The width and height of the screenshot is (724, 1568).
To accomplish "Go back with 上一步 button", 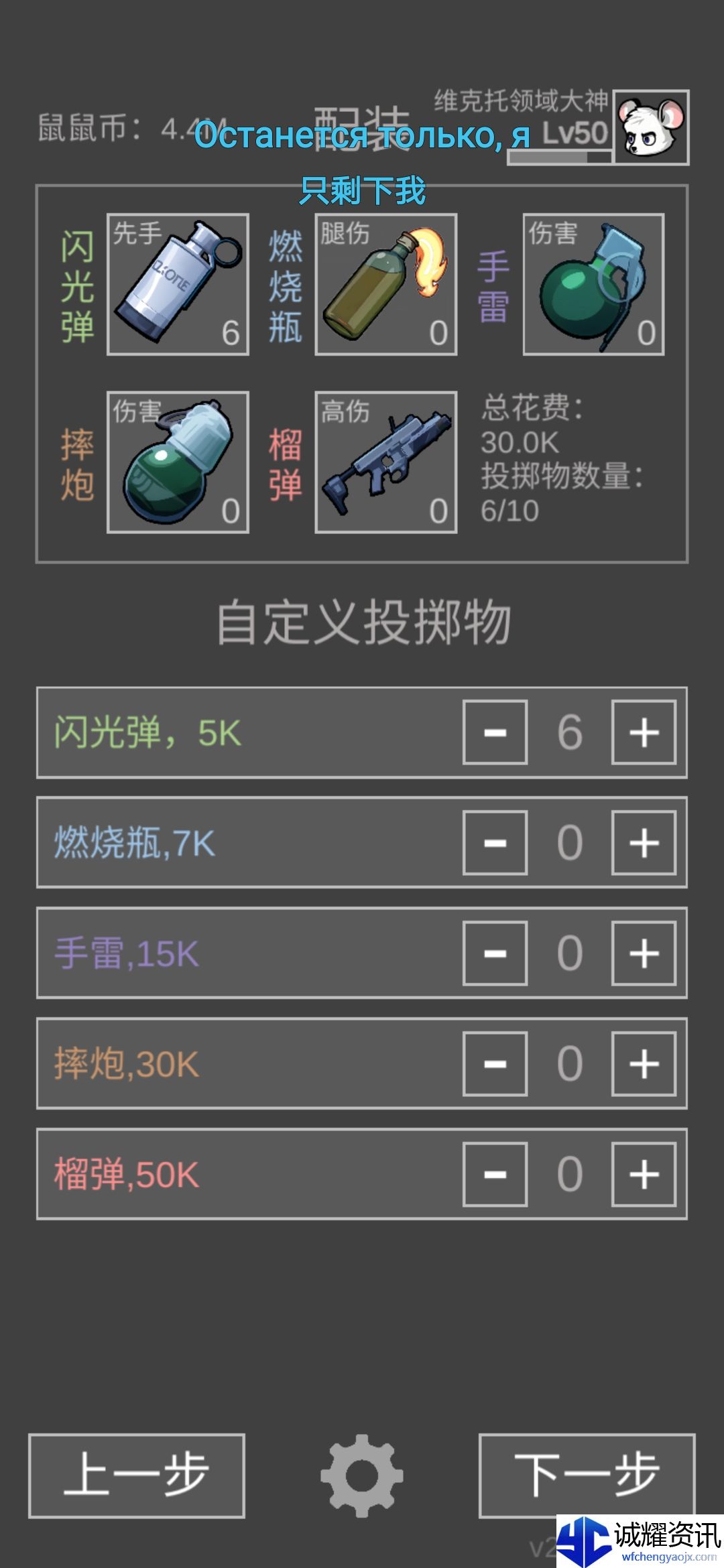I will click(x=137, y=1476).
